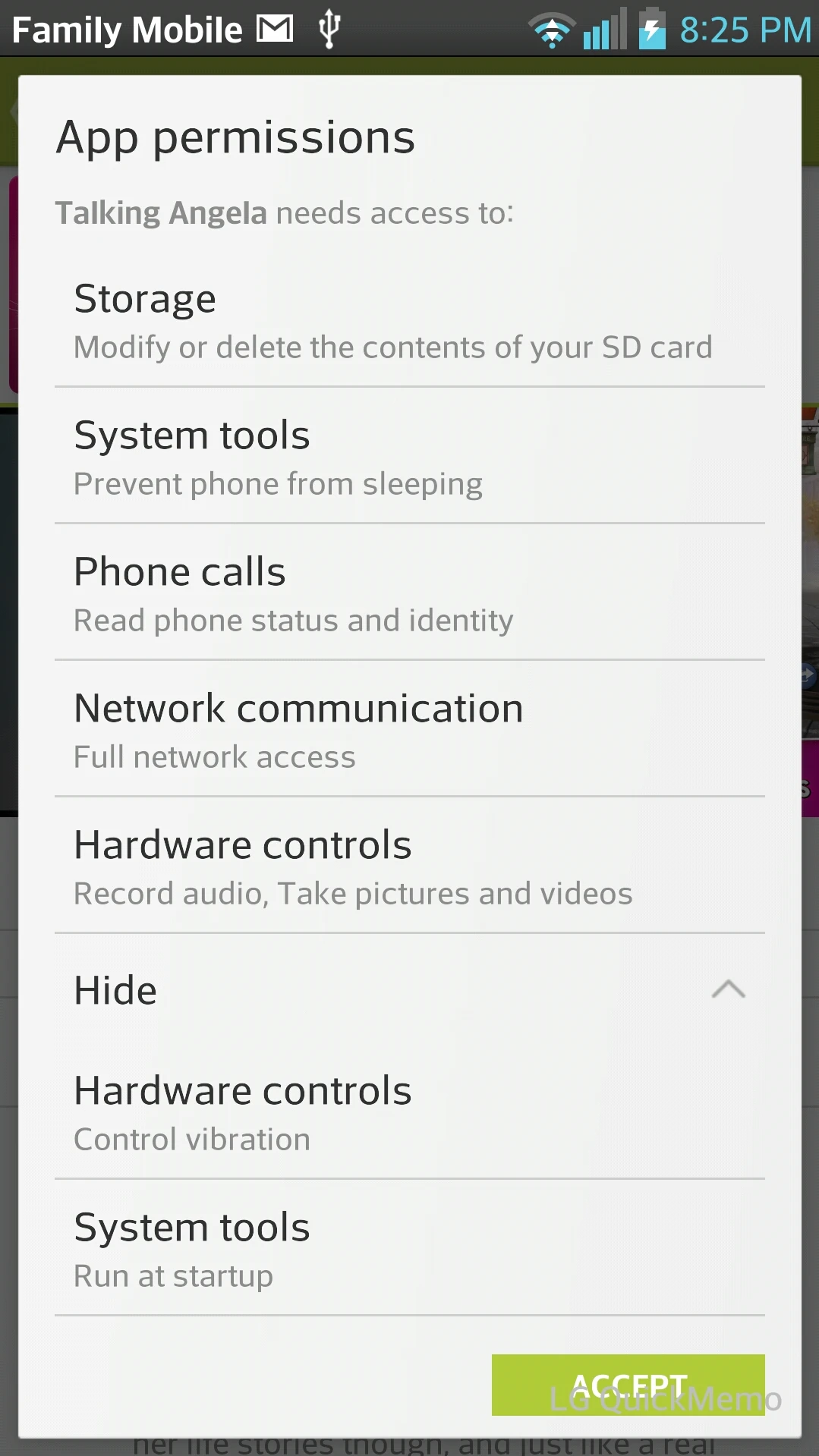Viewport: 819px width, 1456px height.
Task: Collapse the list with Hide
Action: pyautogui.click(x=409, y=989)
